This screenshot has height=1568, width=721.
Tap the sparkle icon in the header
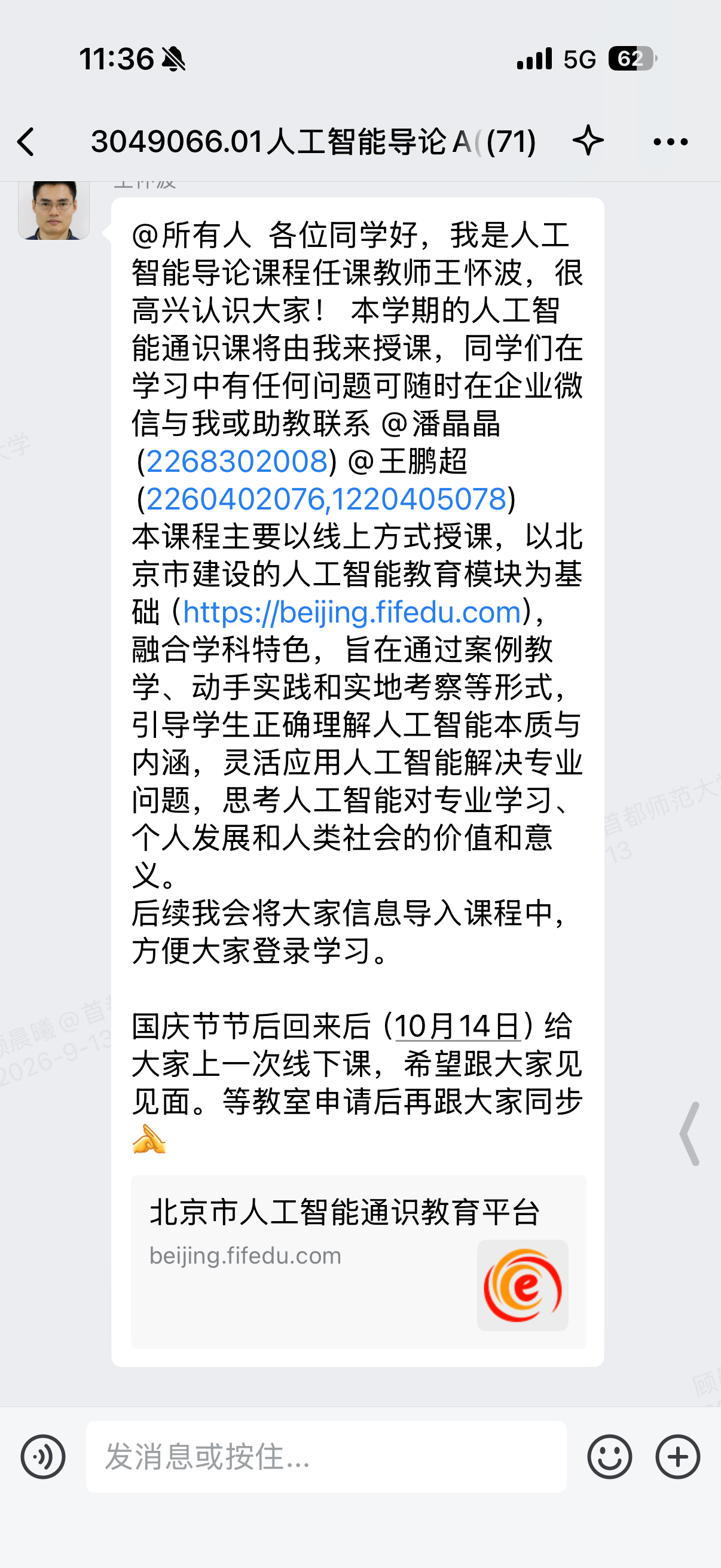(588, 141)
